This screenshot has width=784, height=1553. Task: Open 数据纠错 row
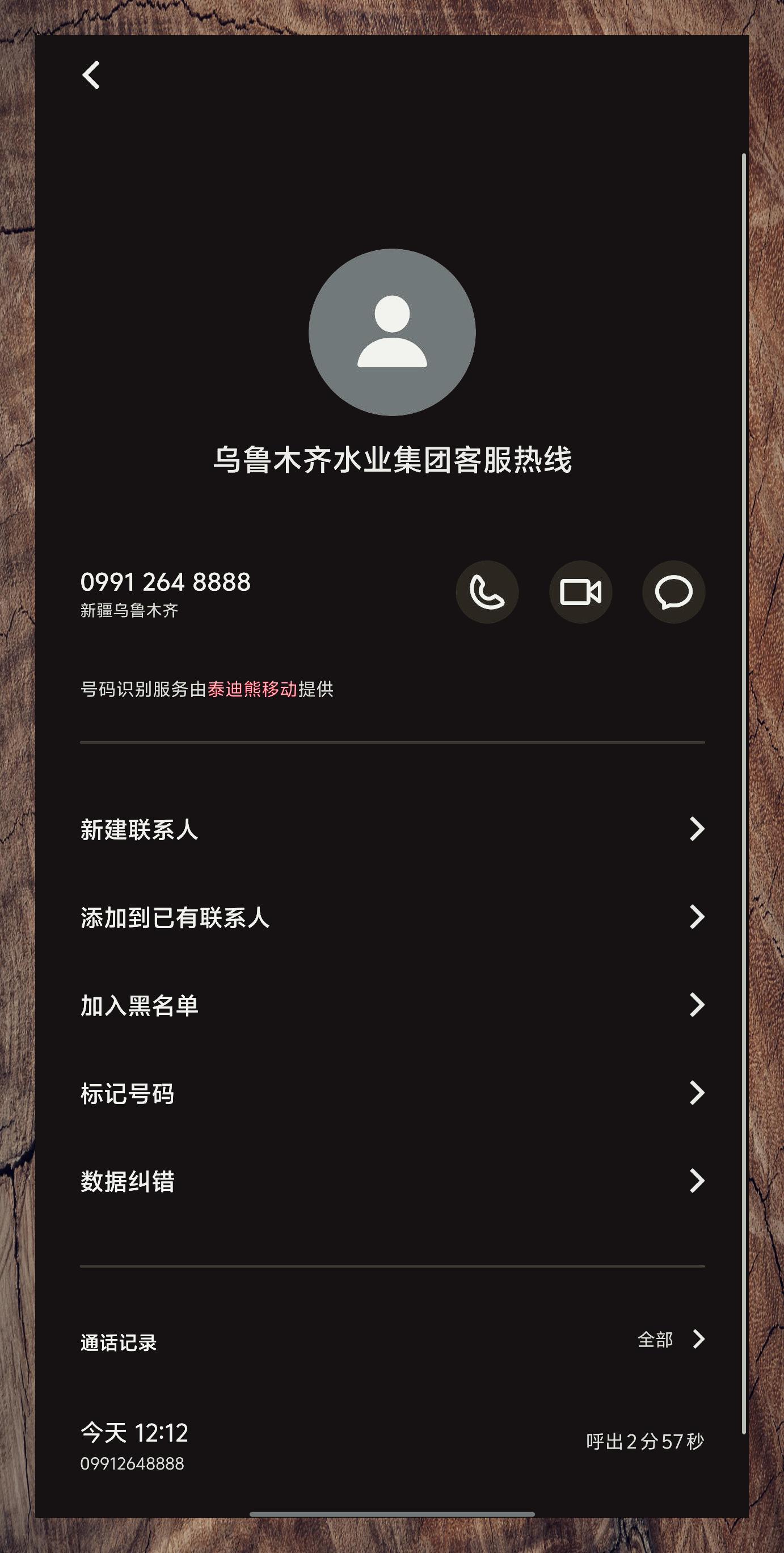coord(391,1181)
